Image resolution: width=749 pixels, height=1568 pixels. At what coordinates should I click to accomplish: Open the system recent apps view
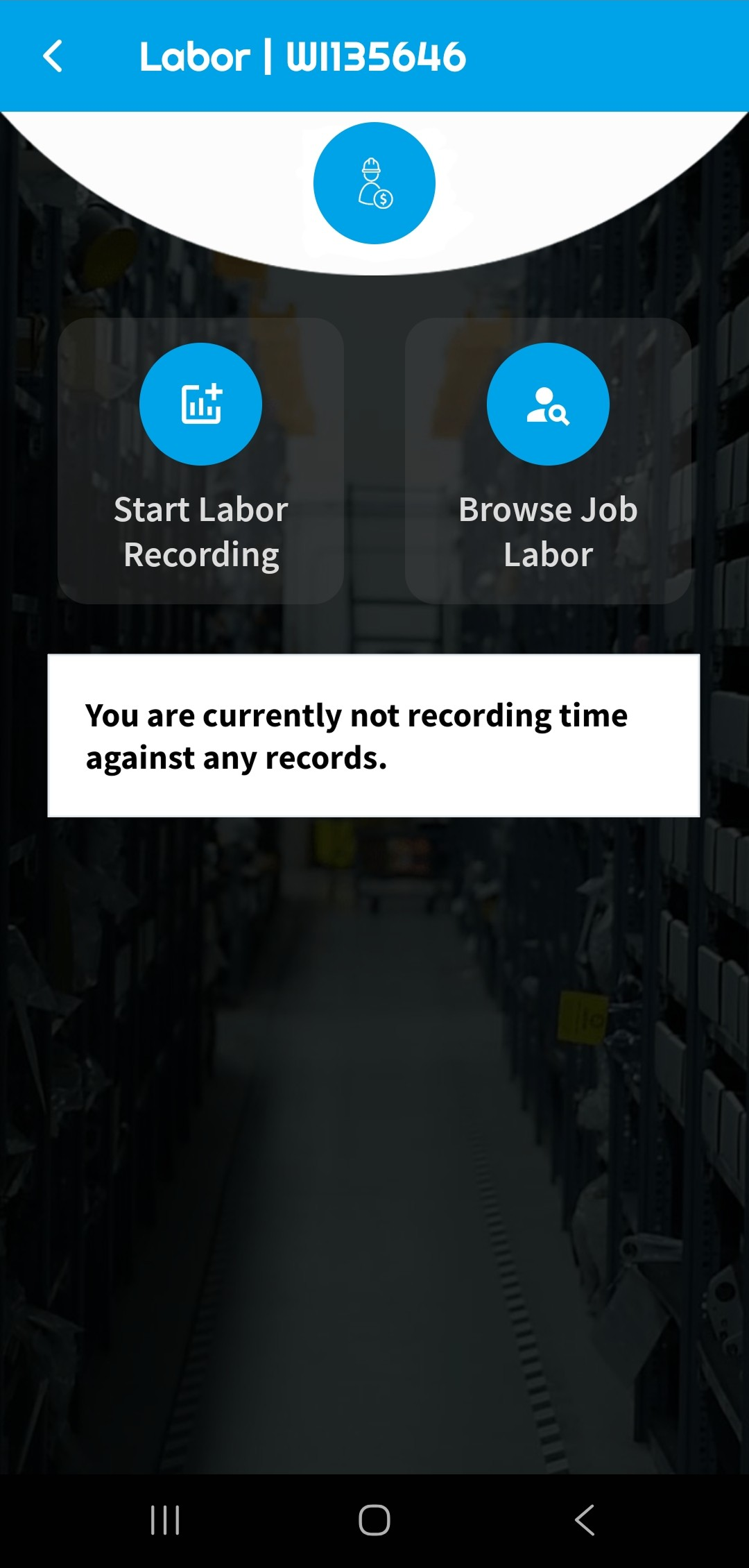click(165, 1520)
